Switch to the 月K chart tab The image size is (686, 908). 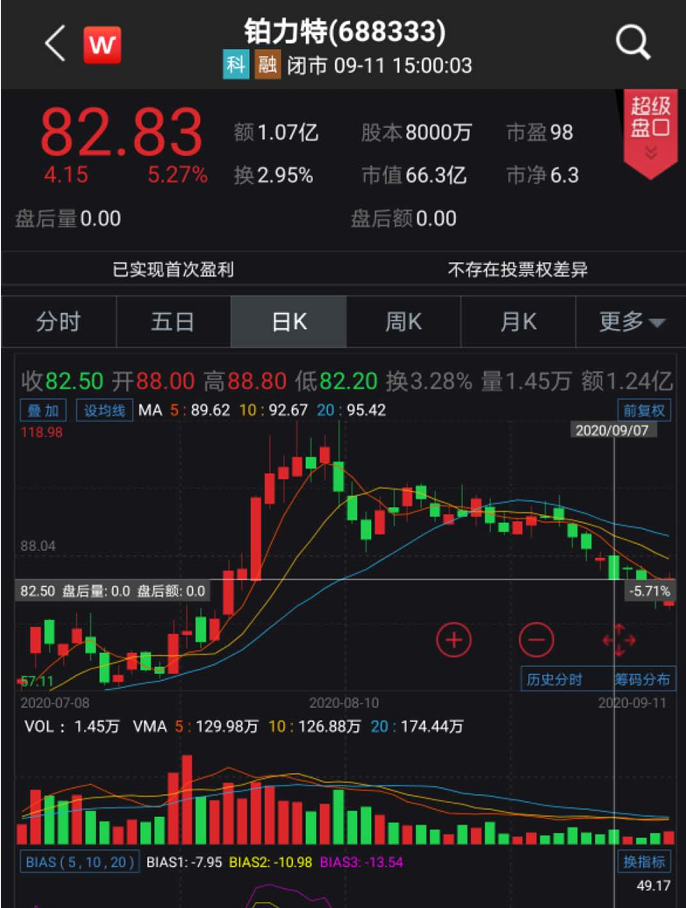pyautogui.click(x=518, y=322)
